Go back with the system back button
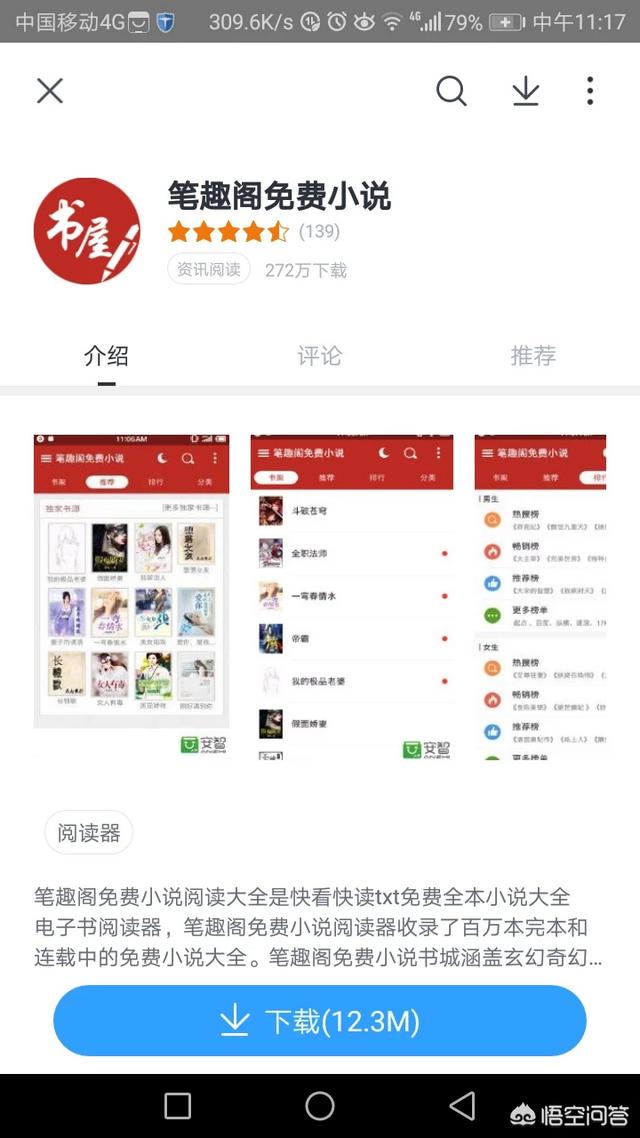The width and height of the screenshot is (640, 1138). (462, 1106)
